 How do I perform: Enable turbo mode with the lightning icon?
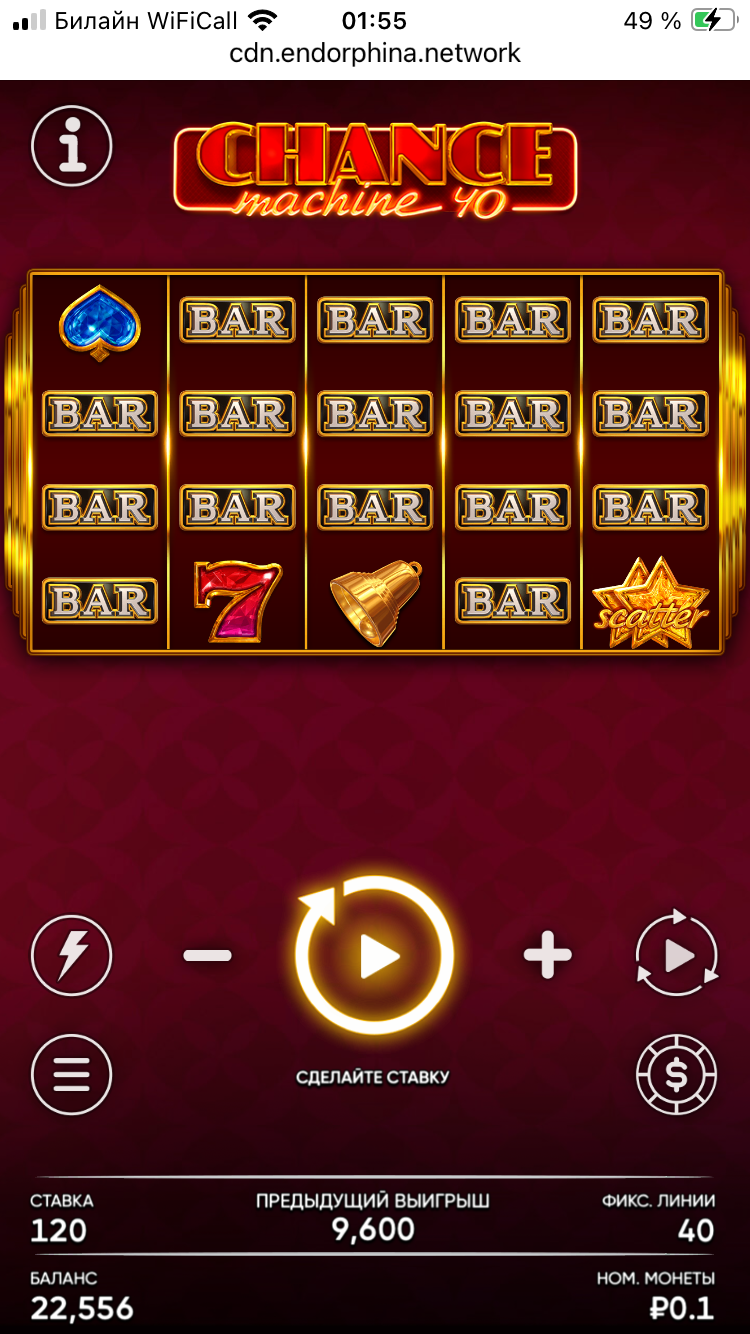72,956
